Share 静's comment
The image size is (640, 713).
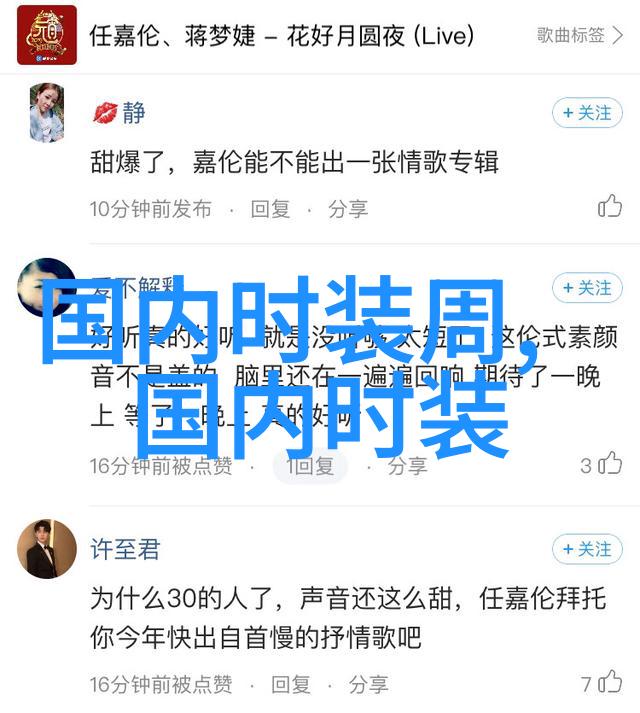(x=348, y=209)
